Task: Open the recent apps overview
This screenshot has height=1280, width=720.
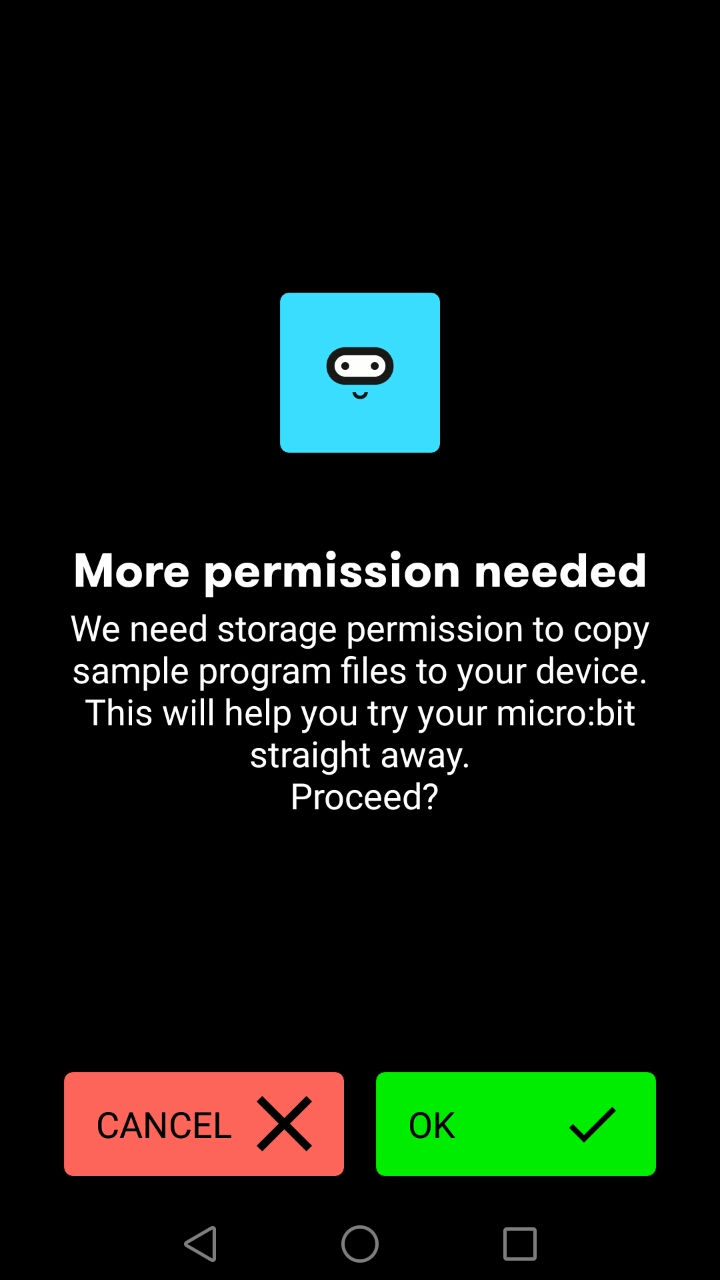Action: coord(520,1244)
